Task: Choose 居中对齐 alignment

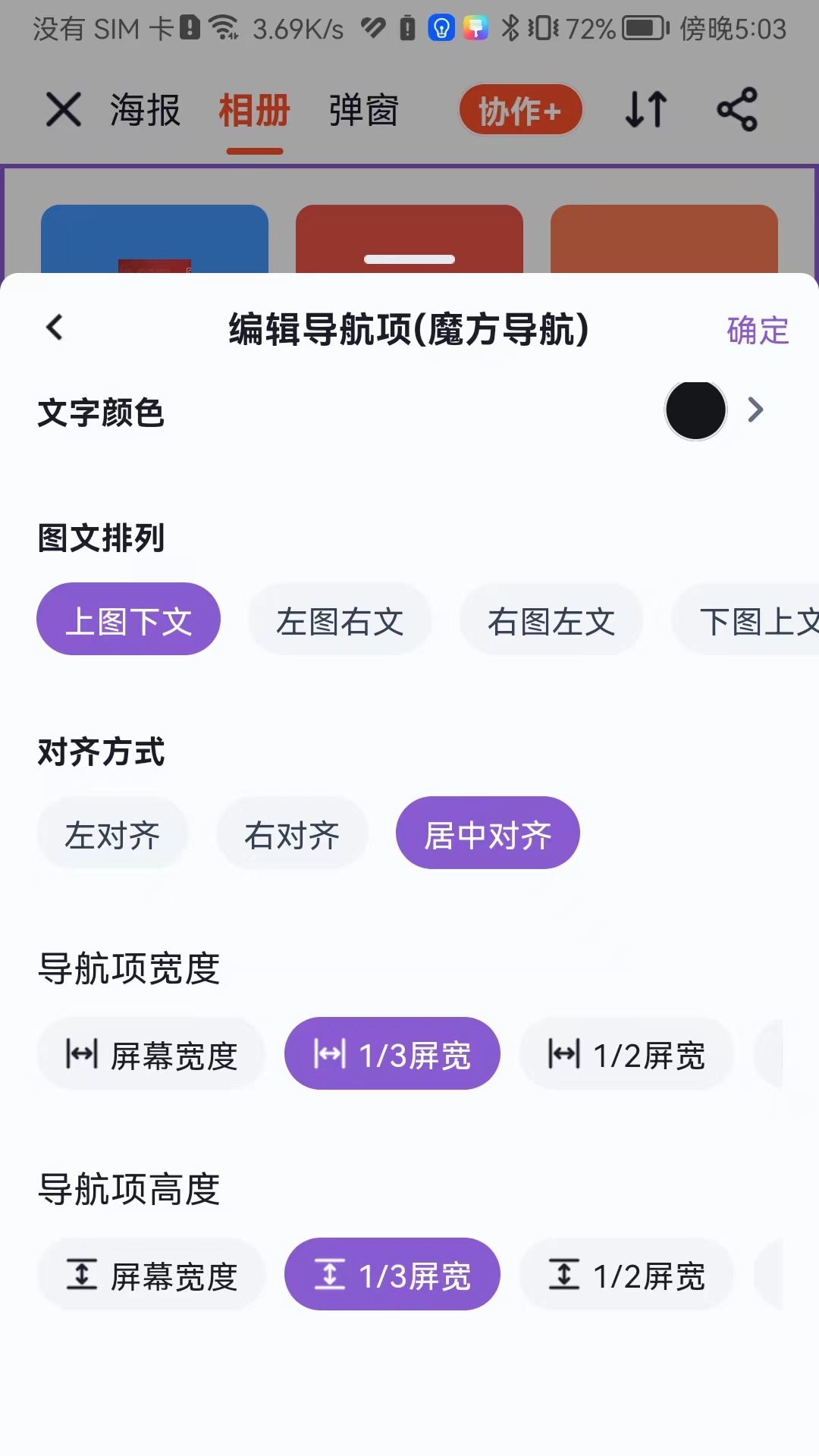Action: pyautogui.click(x=488, y=833)
